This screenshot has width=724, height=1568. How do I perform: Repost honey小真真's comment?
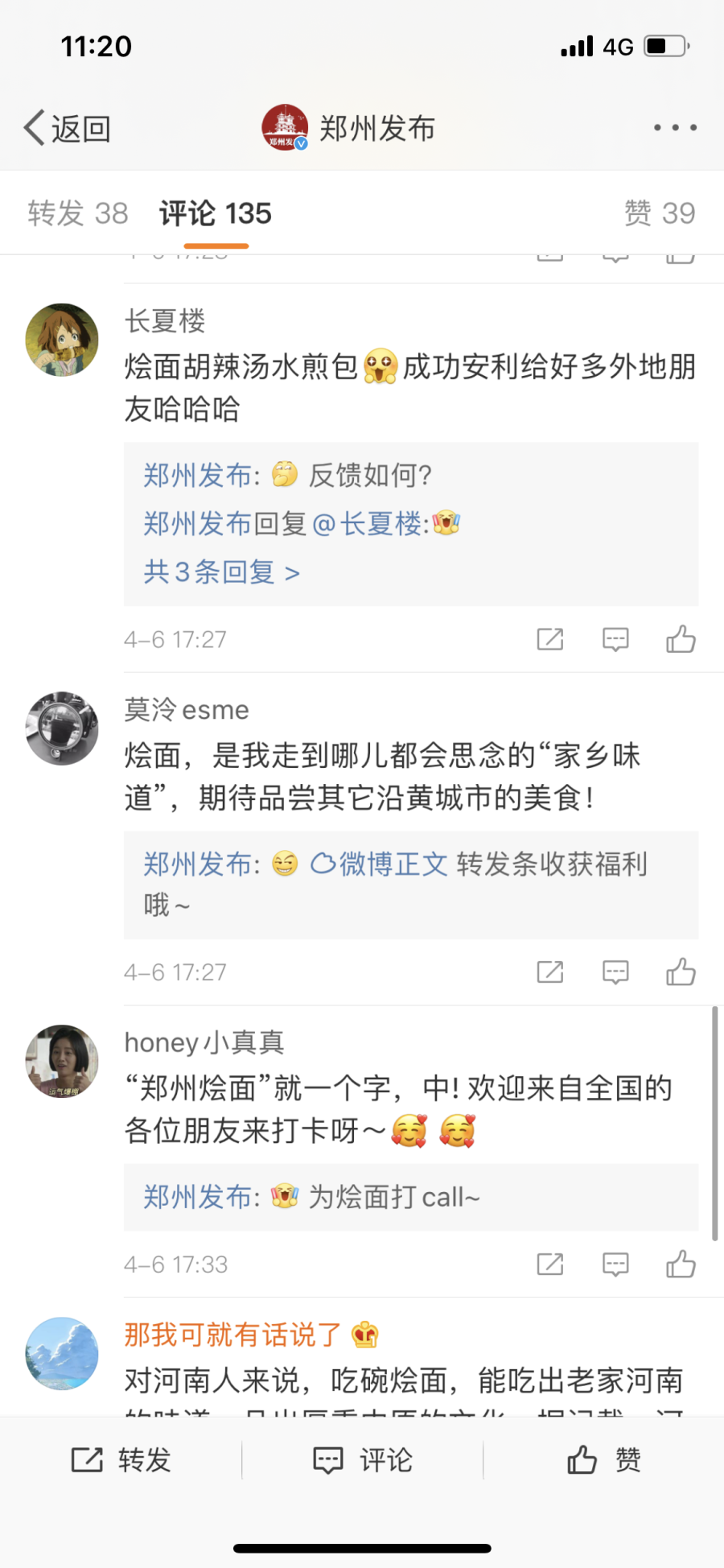point(550,1265)
